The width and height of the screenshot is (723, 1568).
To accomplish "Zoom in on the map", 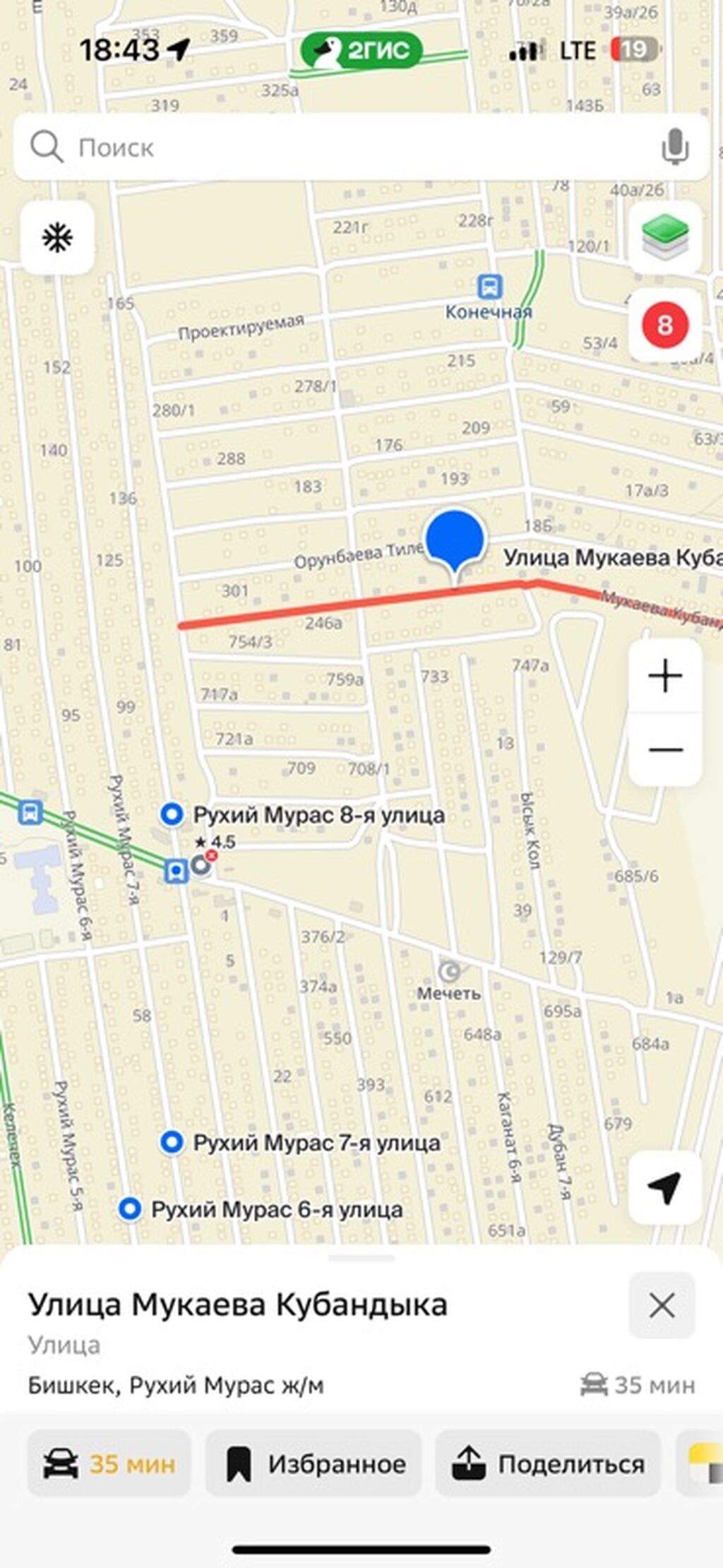I will pyautogui.click(x=664, y=677).
